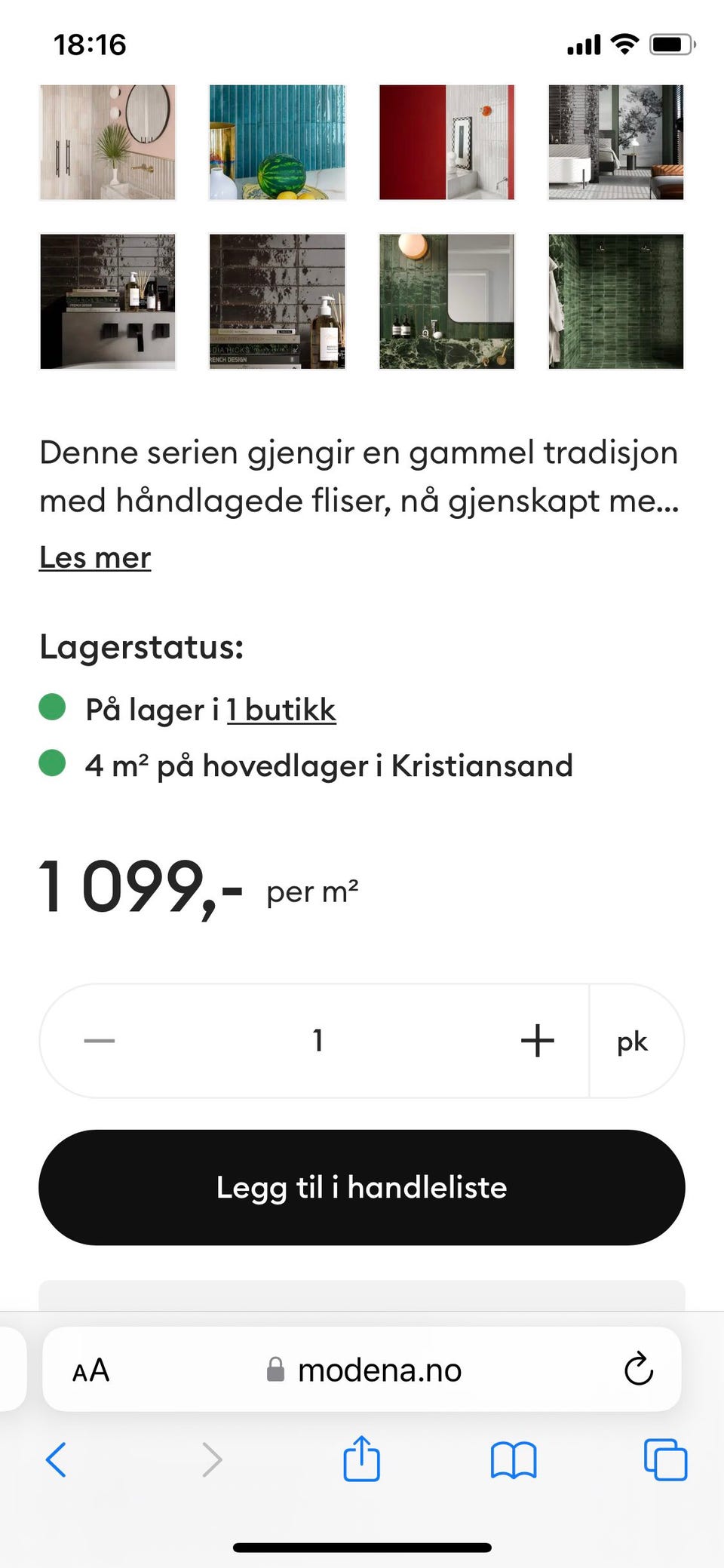Tap the back navigation arrow

point(57,1459)
